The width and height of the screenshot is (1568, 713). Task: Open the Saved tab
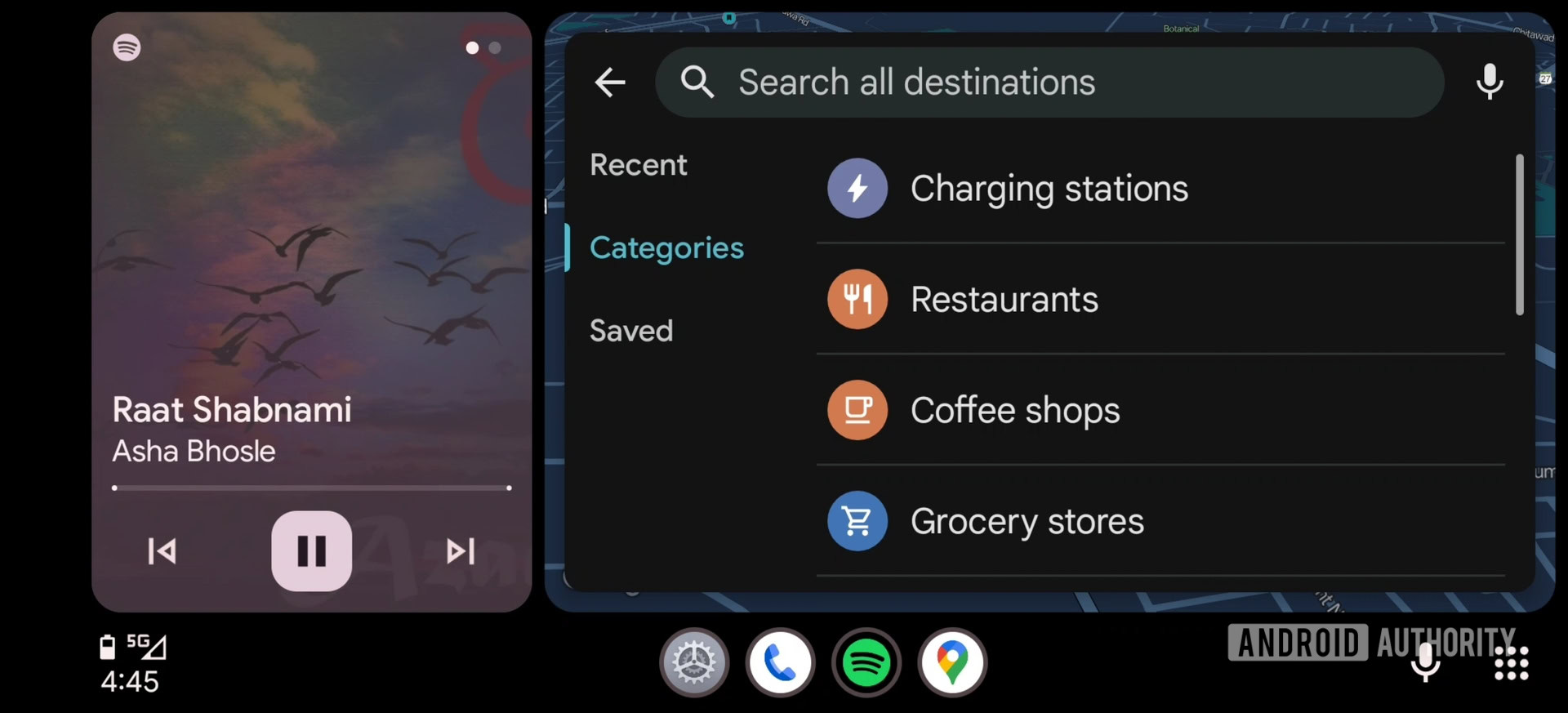pyautogui.click(x=631, y=331)
